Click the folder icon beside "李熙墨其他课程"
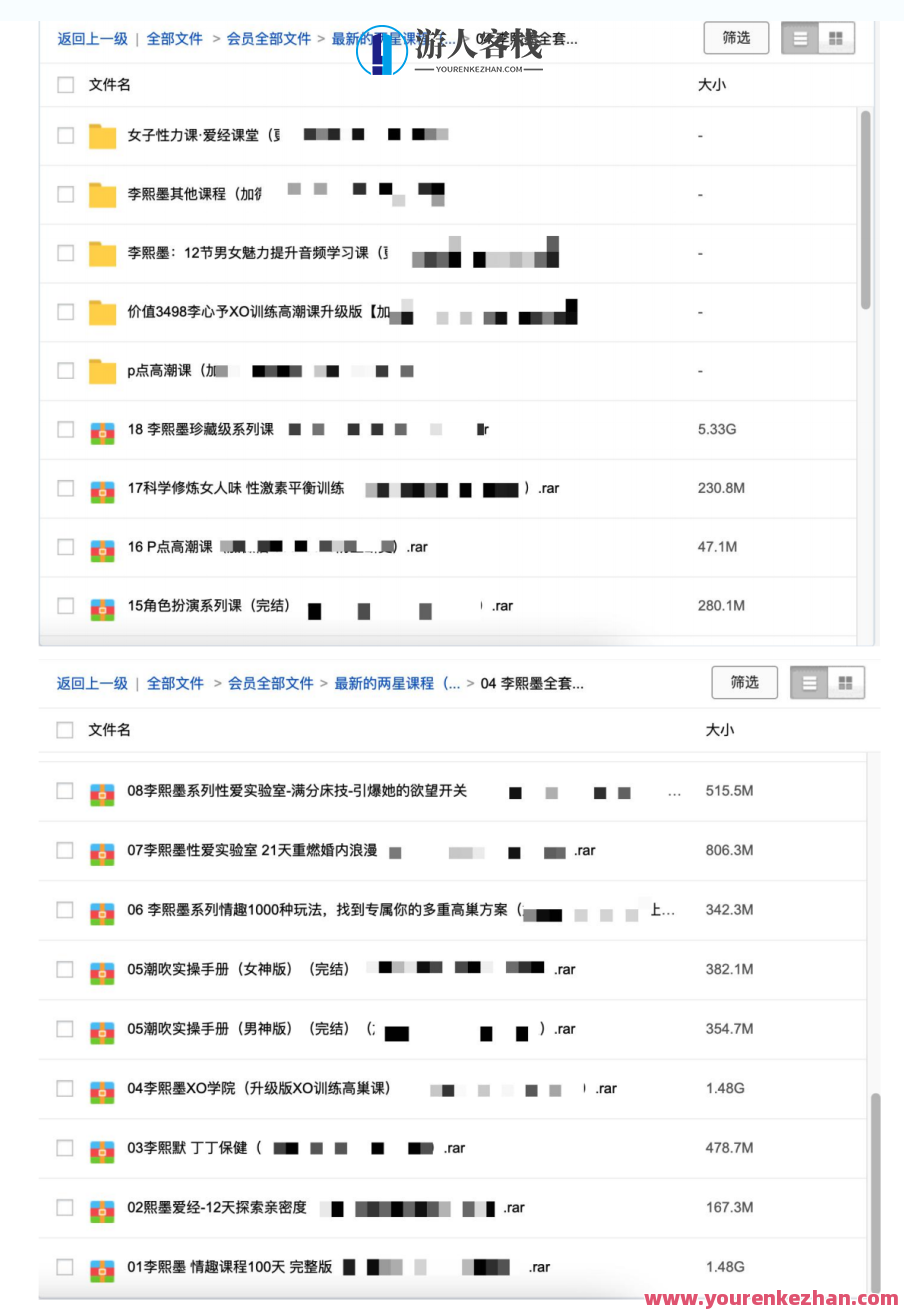 pos(101,194)
